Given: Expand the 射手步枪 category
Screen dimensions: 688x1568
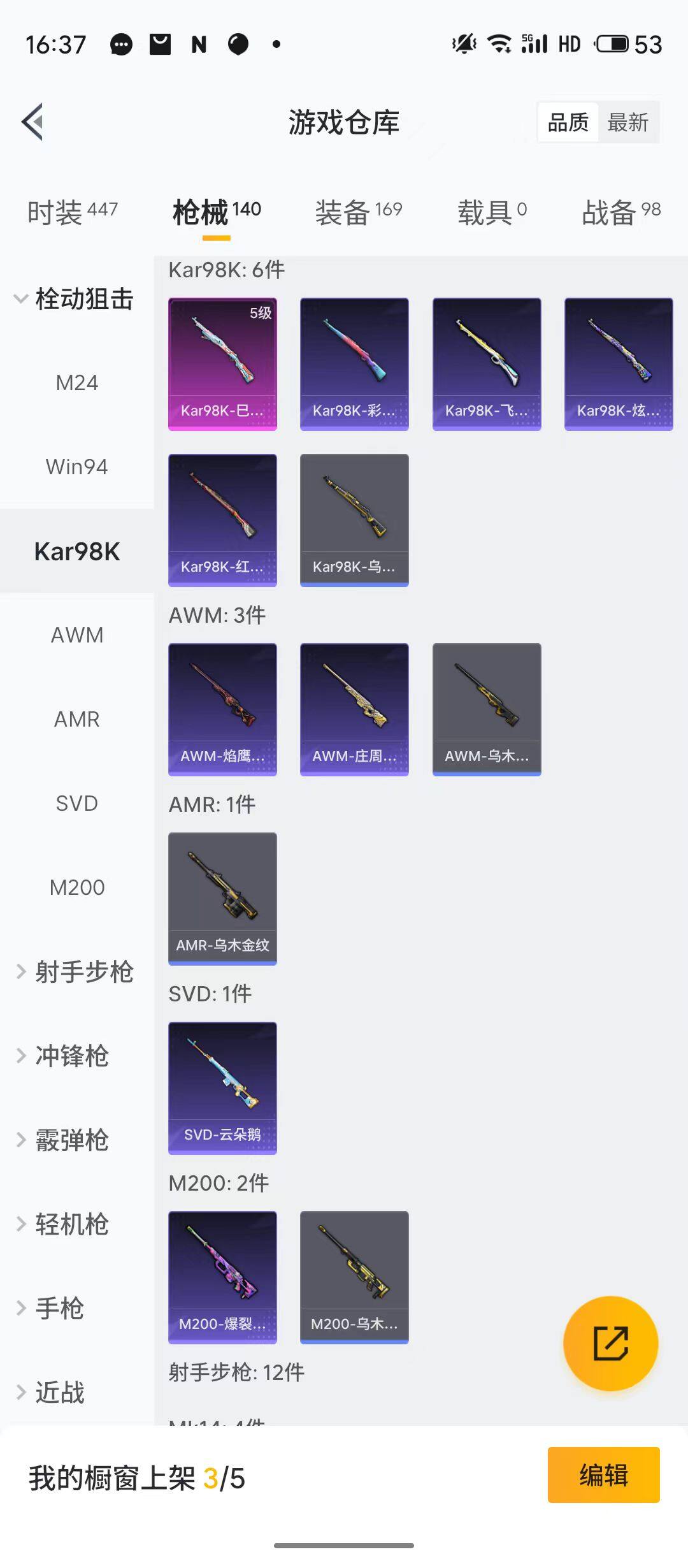Looking at the screenshot, I should click(75, 972).
